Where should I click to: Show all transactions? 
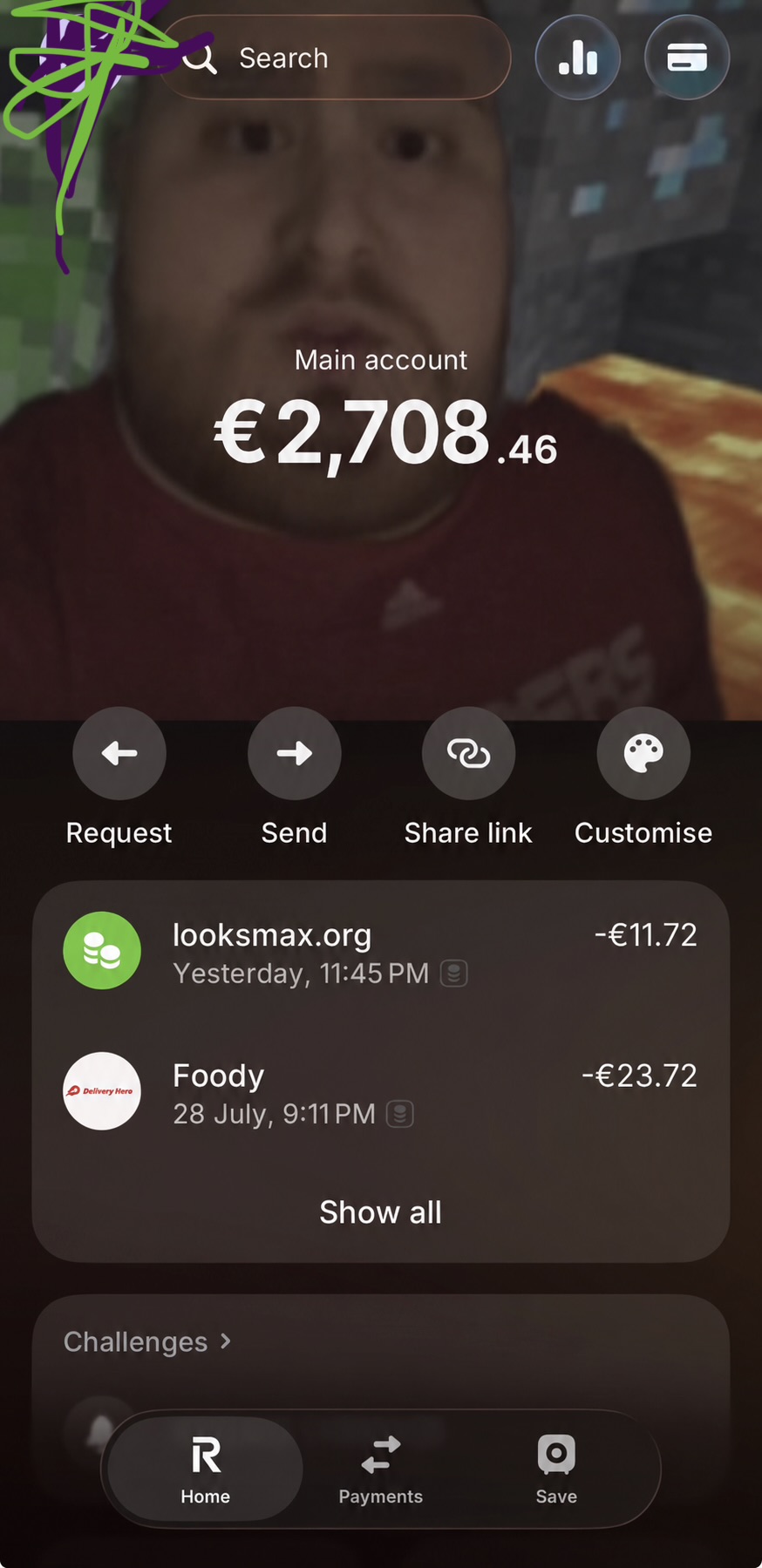pos(381,1212)
